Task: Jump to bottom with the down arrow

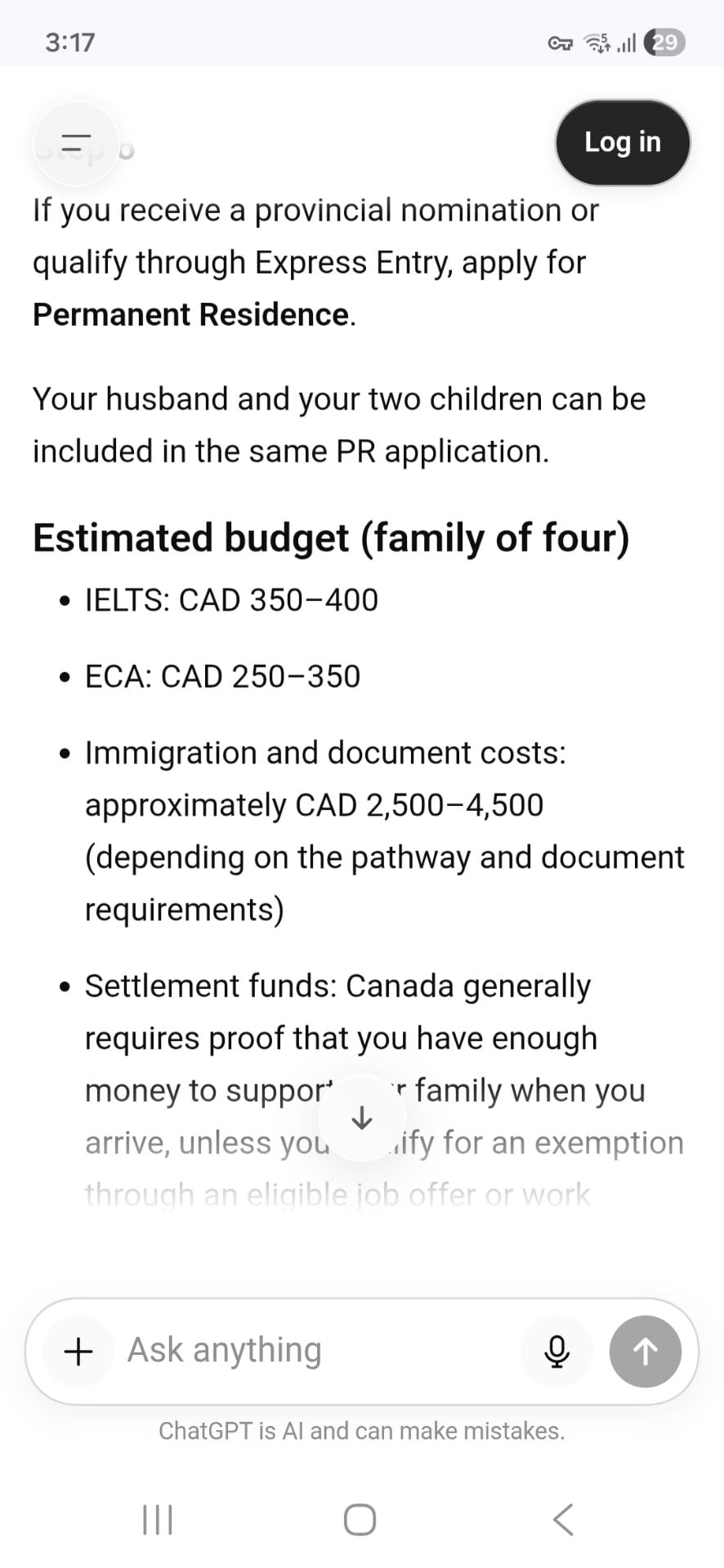Action: (361, 1118)
